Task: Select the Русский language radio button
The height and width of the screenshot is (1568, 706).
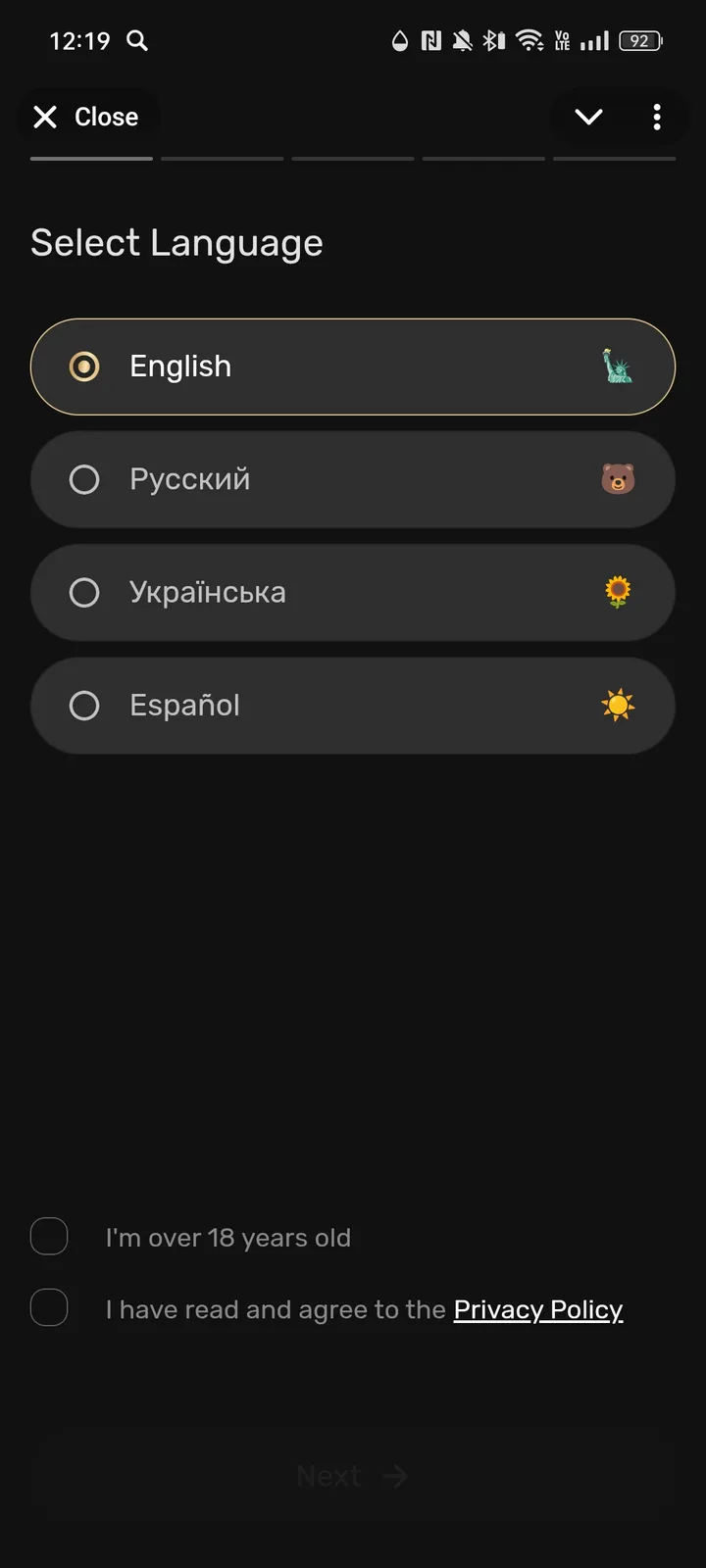Action: (x=84, y=479)
